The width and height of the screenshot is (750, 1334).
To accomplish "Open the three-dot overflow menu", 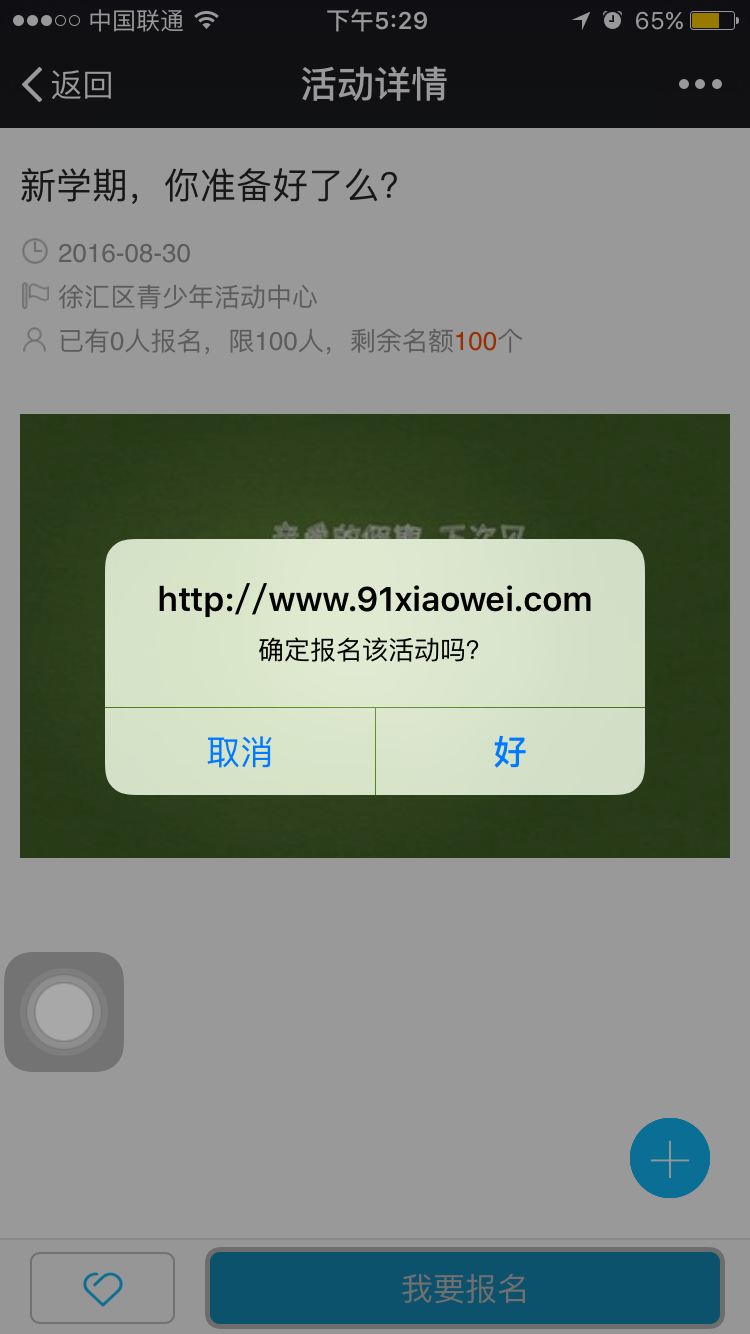I will [x=700, y=85].
